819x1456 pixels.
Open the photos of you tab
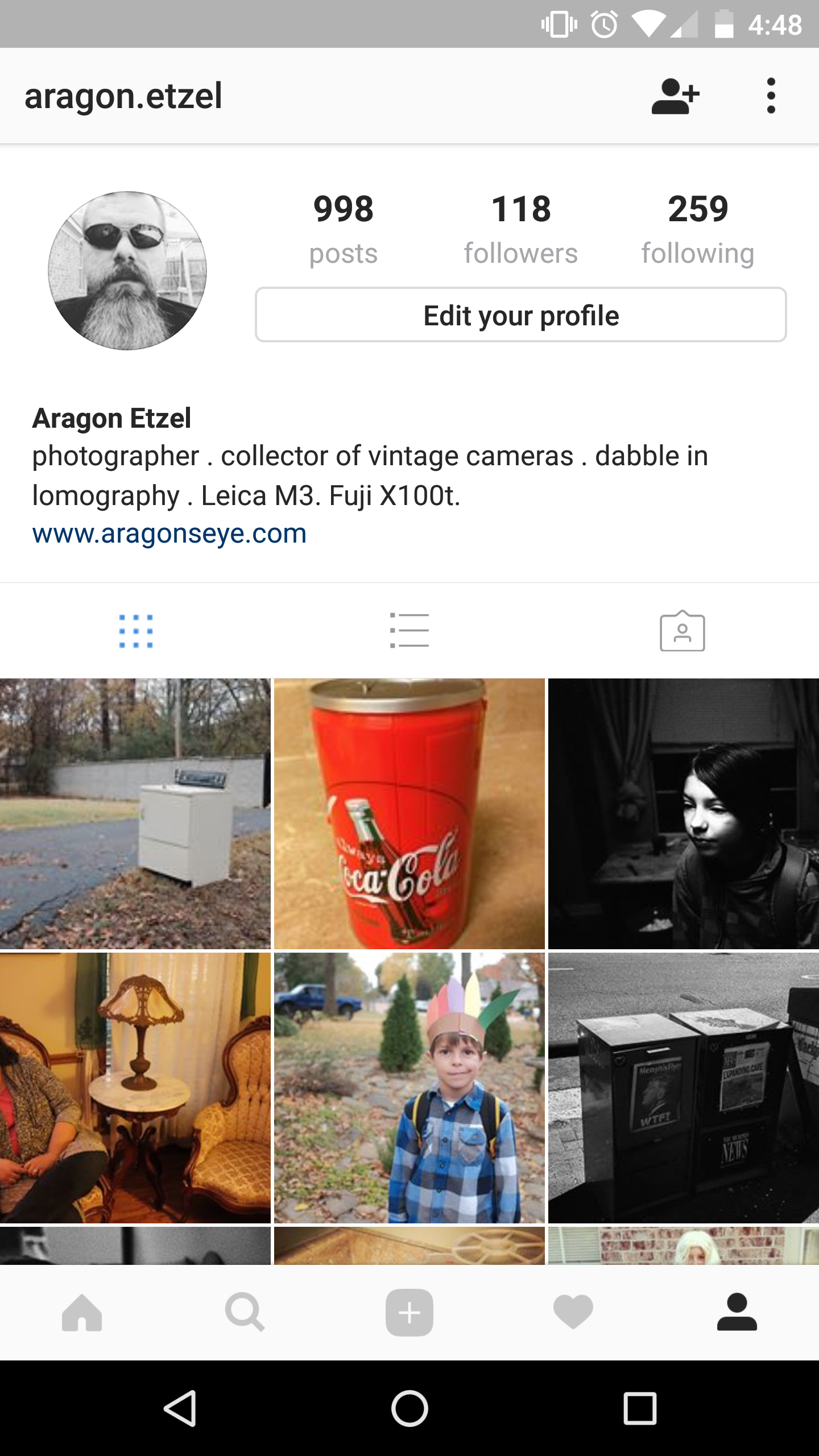click(682, 631)
